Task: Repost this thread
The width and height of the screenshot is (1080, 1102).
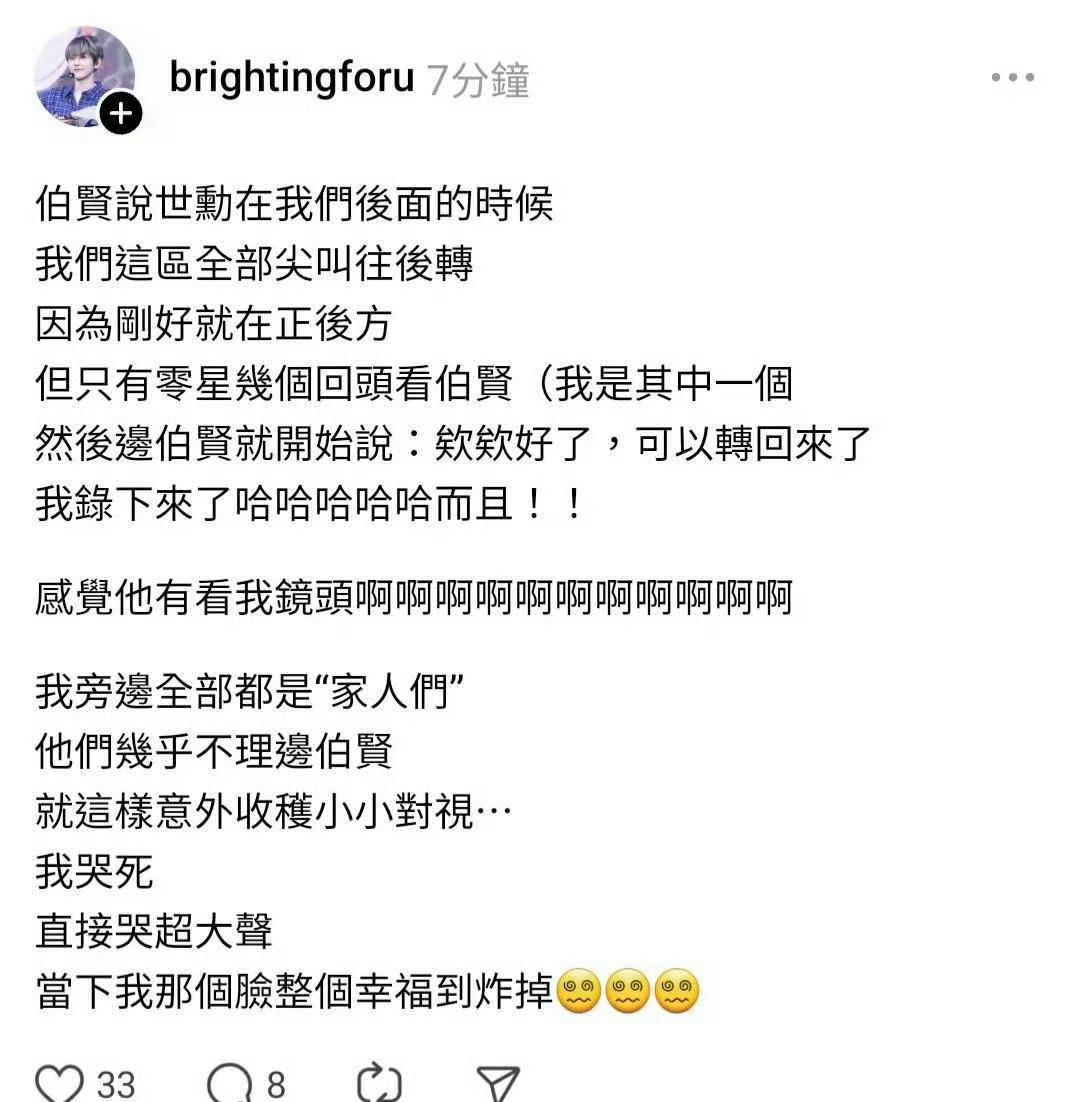Action: 380,1083
